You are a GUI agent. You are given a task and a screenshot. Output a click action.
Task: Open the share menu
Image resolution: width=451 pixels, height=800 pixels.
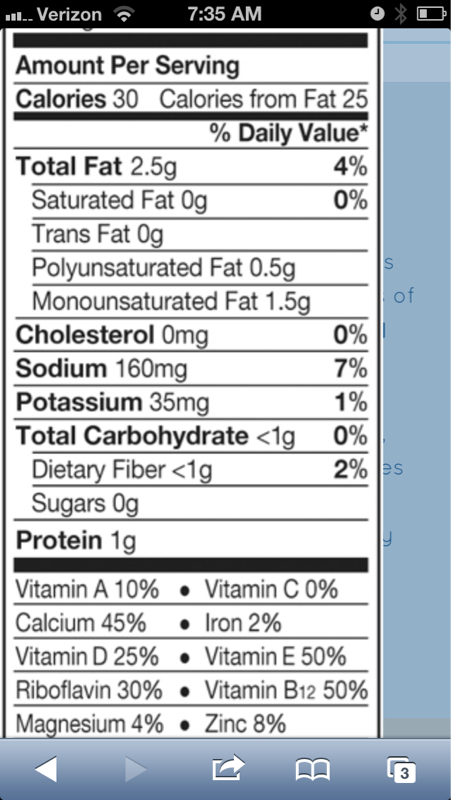click(x=229, y=768)
